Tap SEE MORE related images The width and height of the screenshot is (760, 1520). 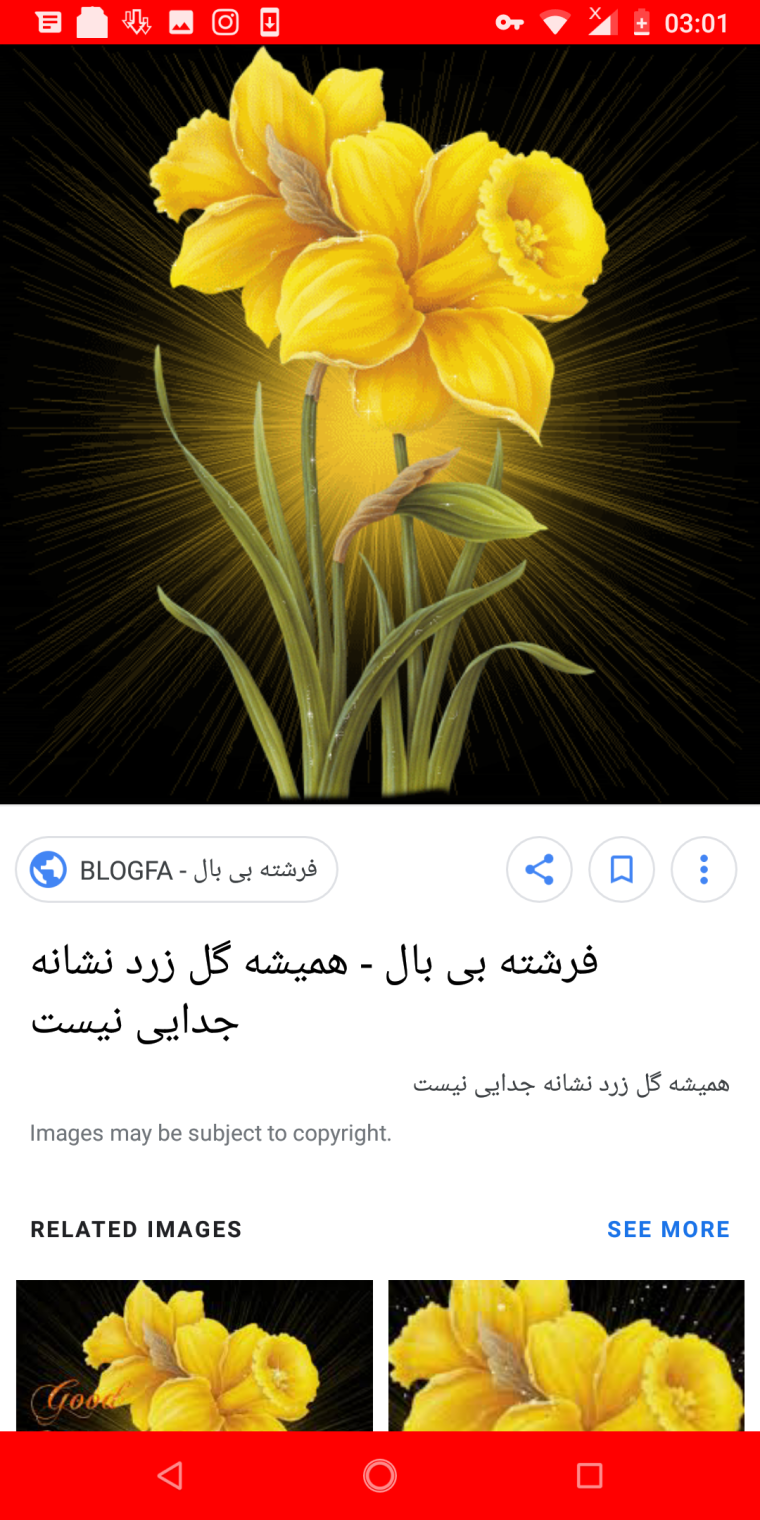click(x=668, y=1229)
